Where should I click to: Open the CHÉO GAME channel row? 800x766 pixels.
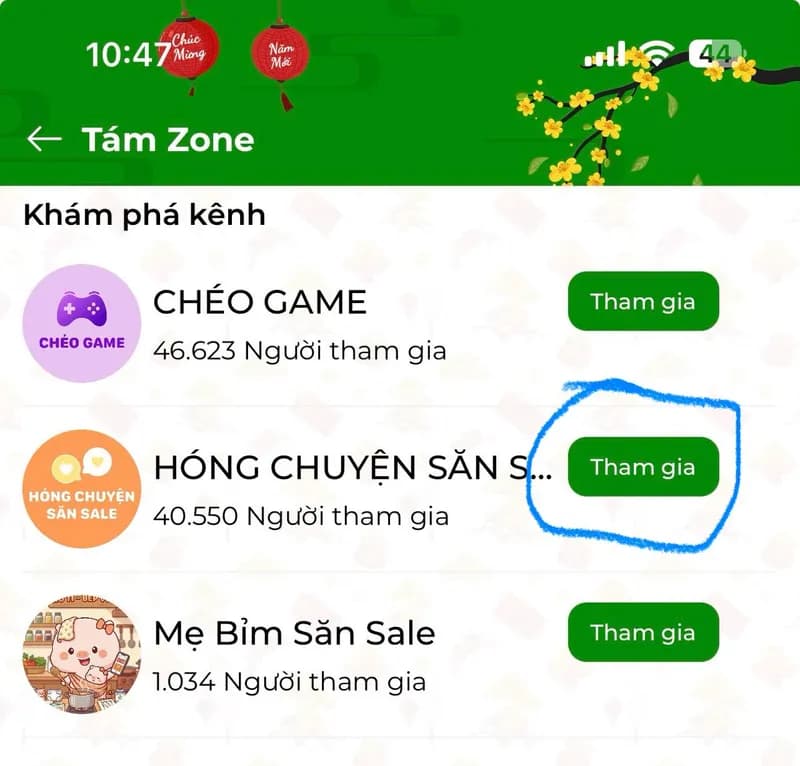(x=300, y=322)
